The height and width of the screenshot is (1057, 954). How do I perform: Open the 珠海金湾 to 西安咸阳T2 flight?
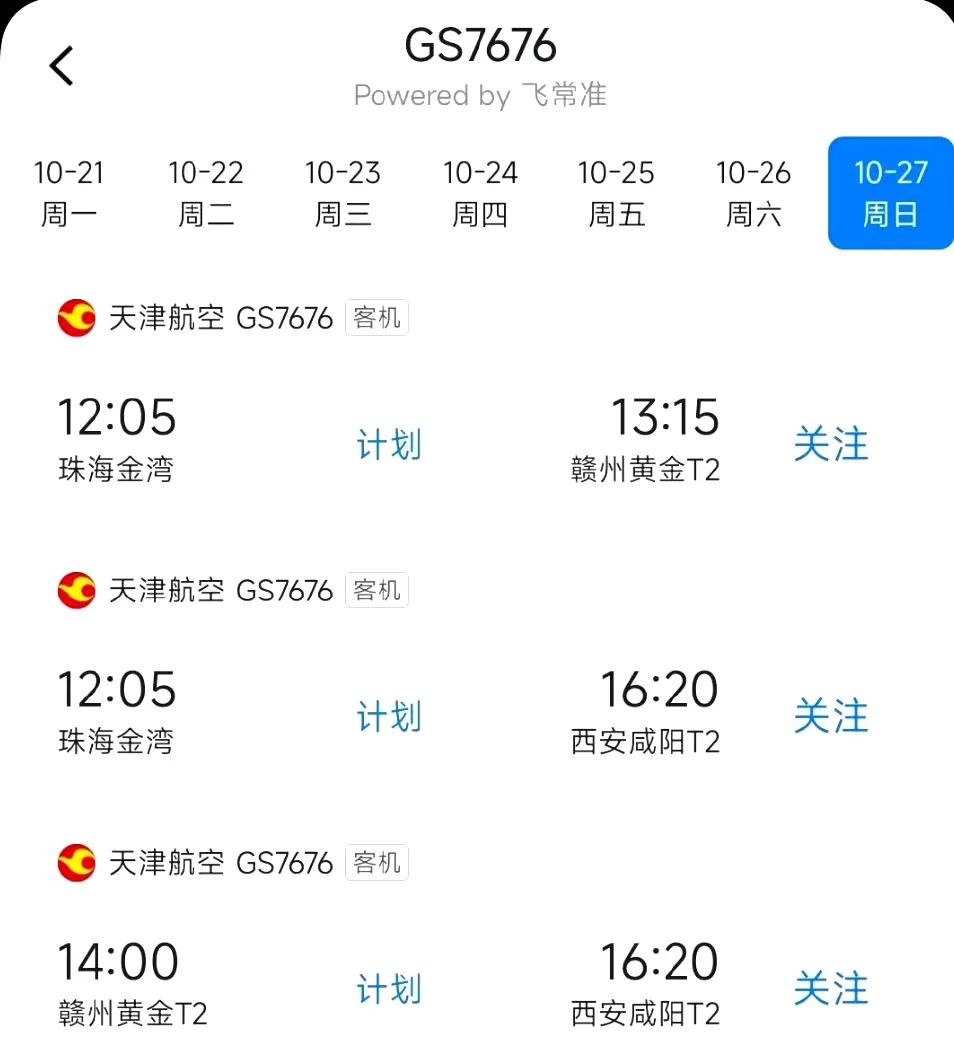pyautogui.click(x=388, y=717)
